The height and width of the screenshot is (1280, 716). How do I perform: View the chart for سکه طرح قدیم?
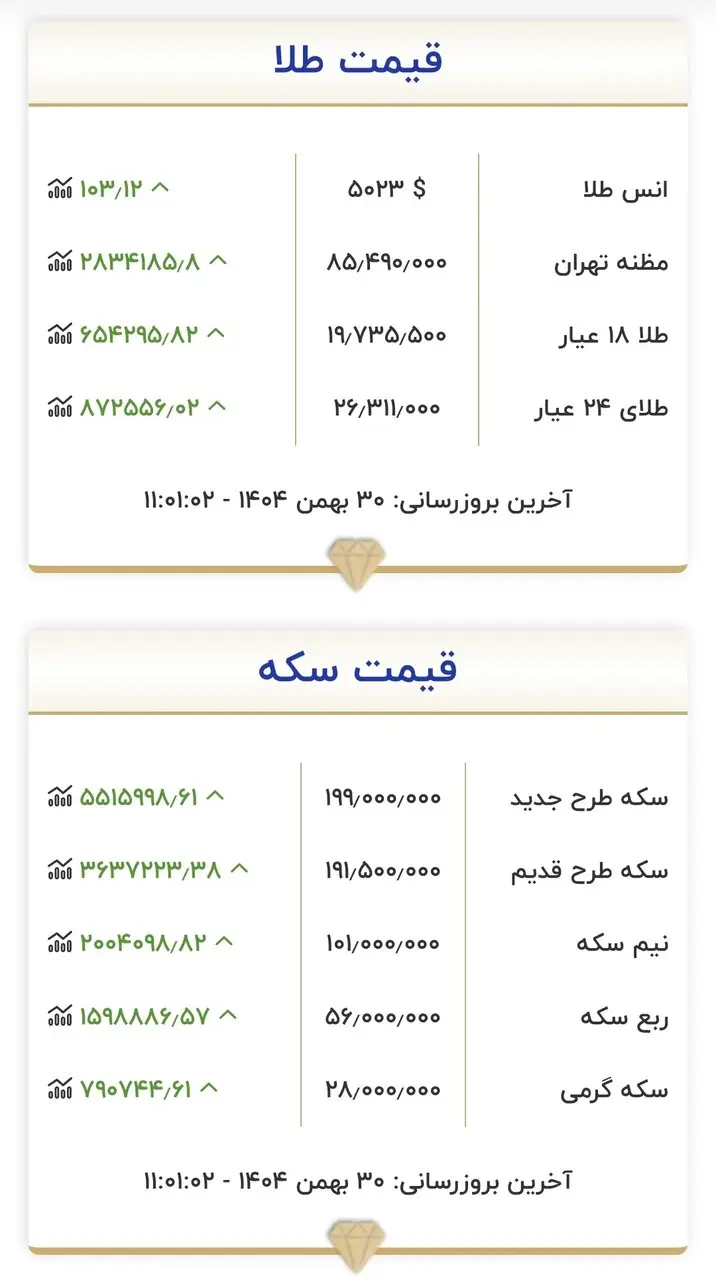60,870
